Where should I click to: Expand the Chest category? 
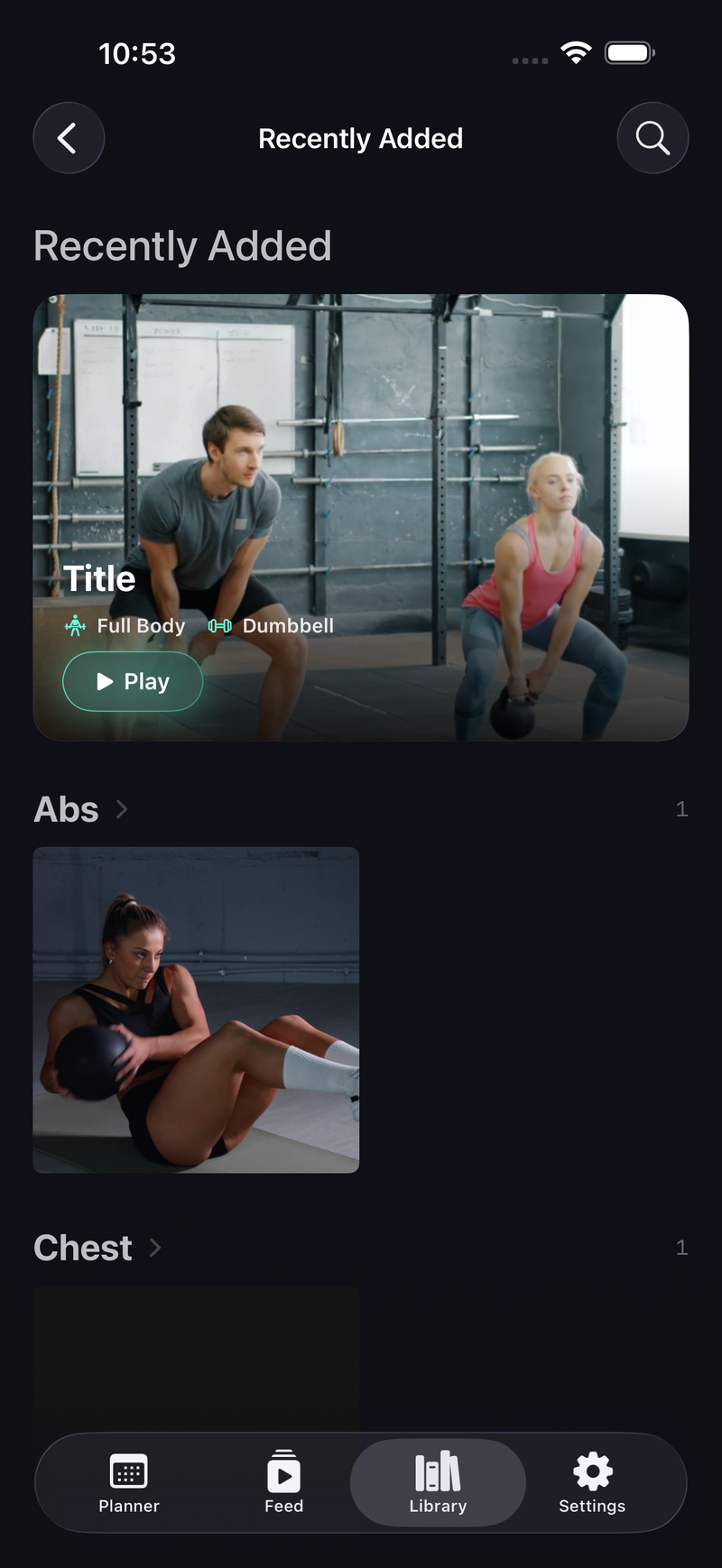[x=97, y=1248]
